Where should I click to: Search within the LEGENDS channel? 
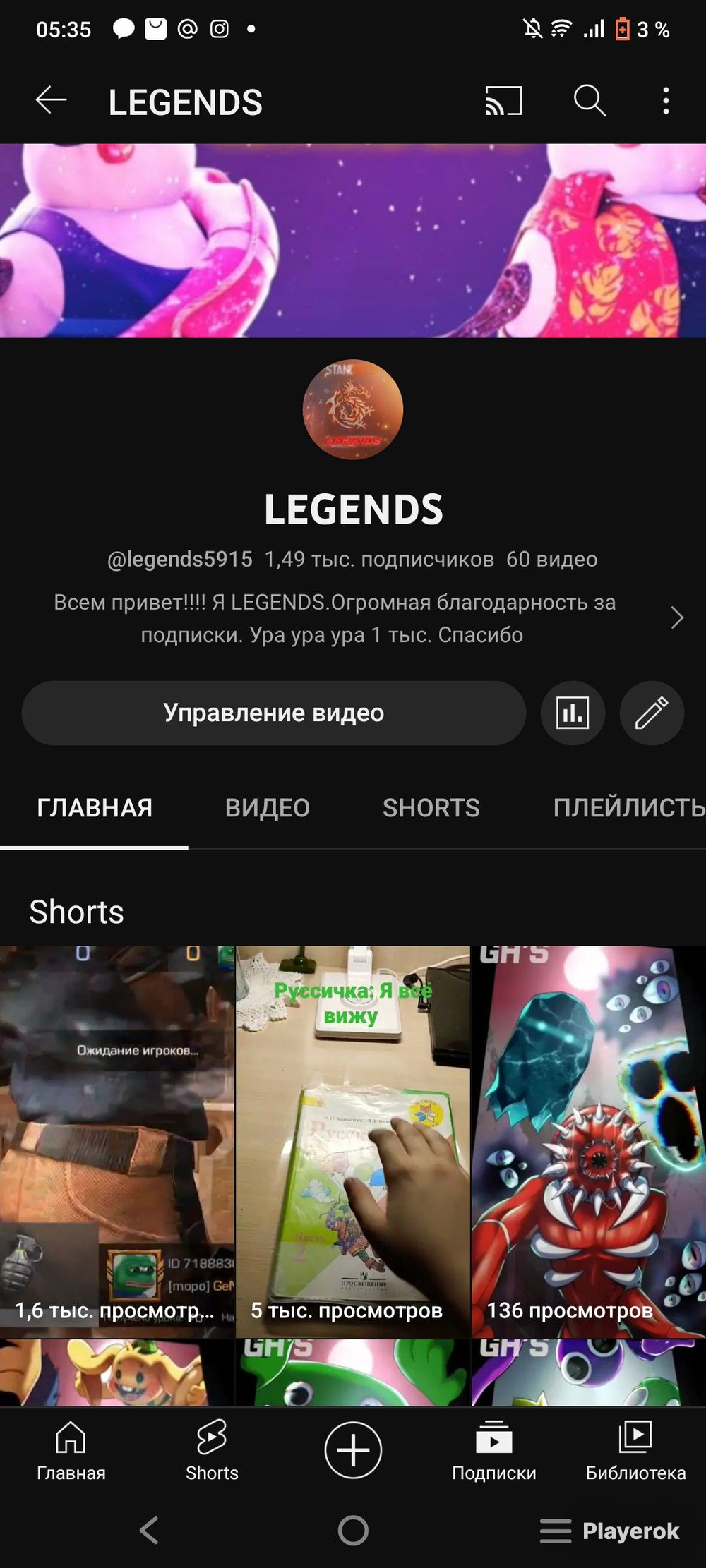tap(590, 101)
